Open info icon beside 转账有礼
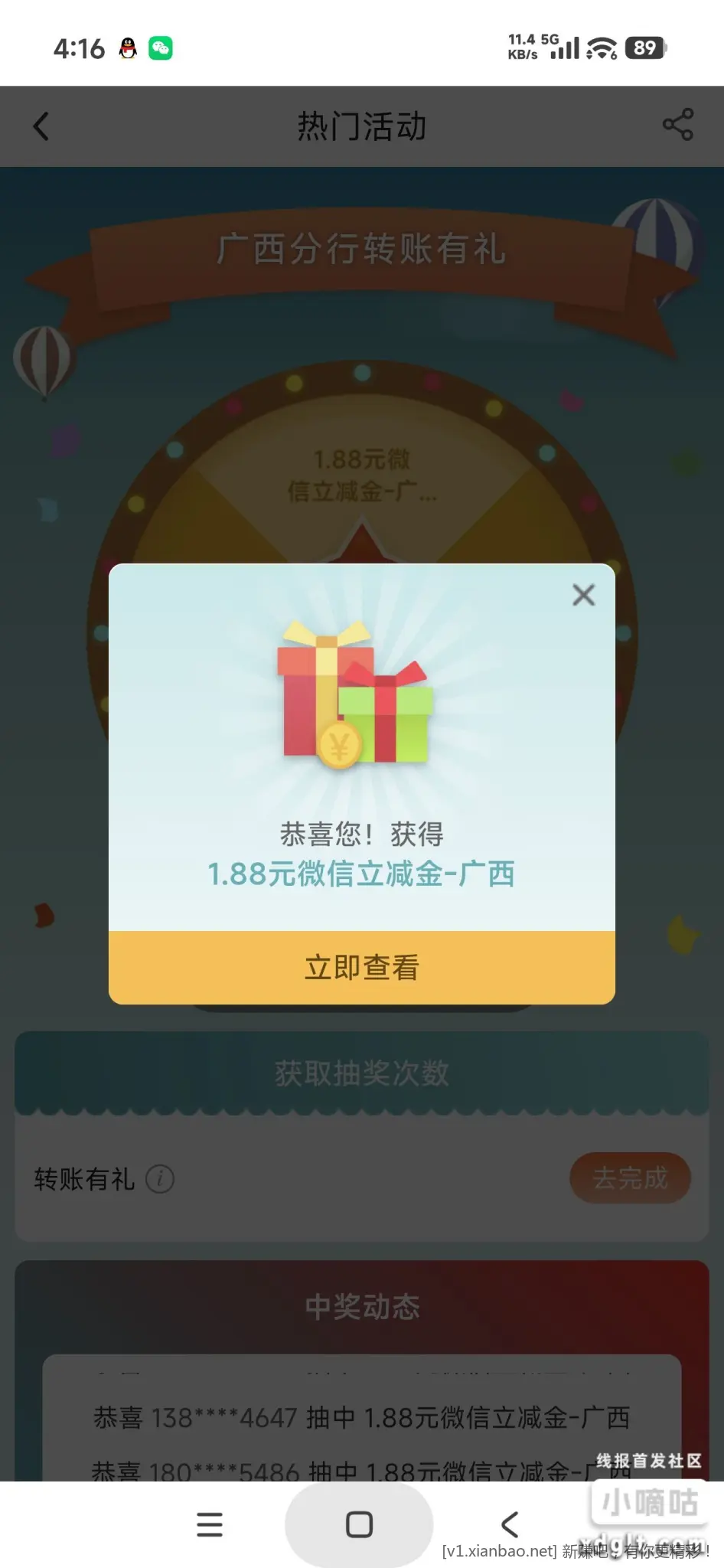The image size is (724, 1568). pyautogui.click(x=160, y=1178)
